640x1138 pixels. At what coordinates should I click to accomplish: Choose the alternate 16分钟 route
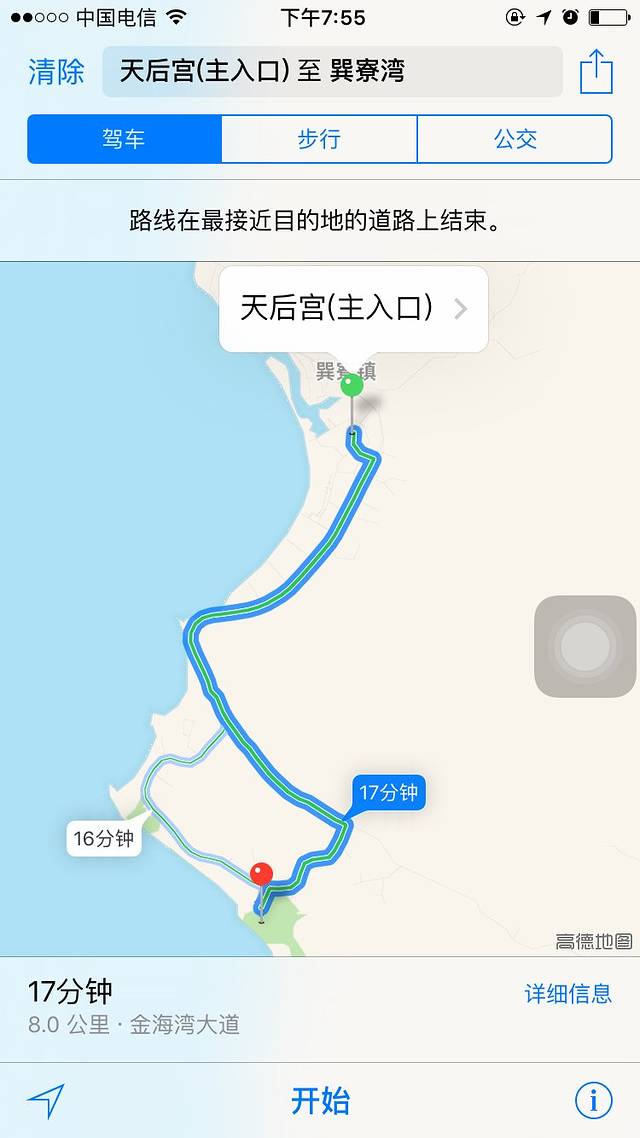103,838
